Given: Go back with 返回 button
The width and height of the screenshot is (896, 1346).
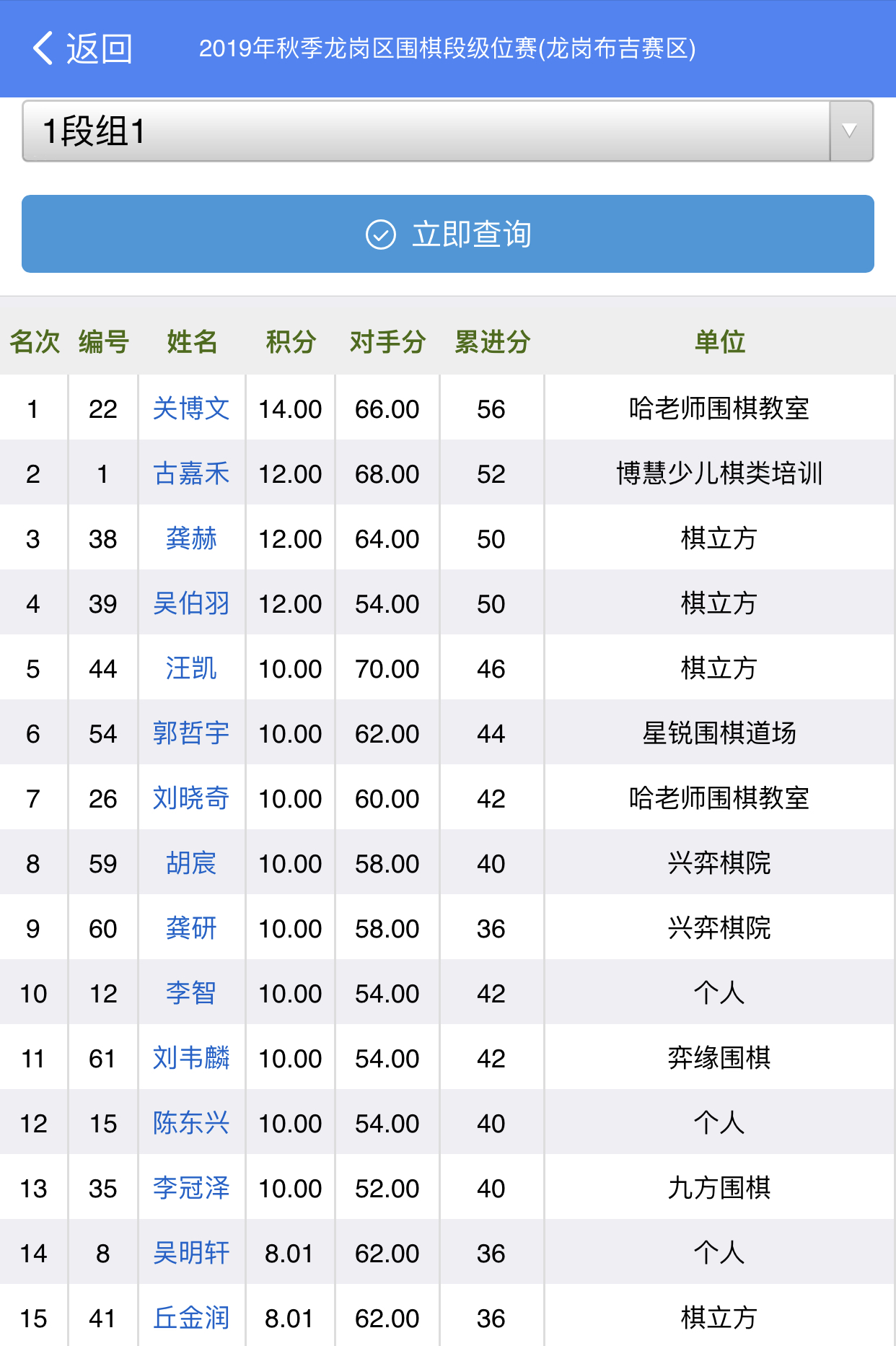Looking at the screenshot, I should [82, 49].
